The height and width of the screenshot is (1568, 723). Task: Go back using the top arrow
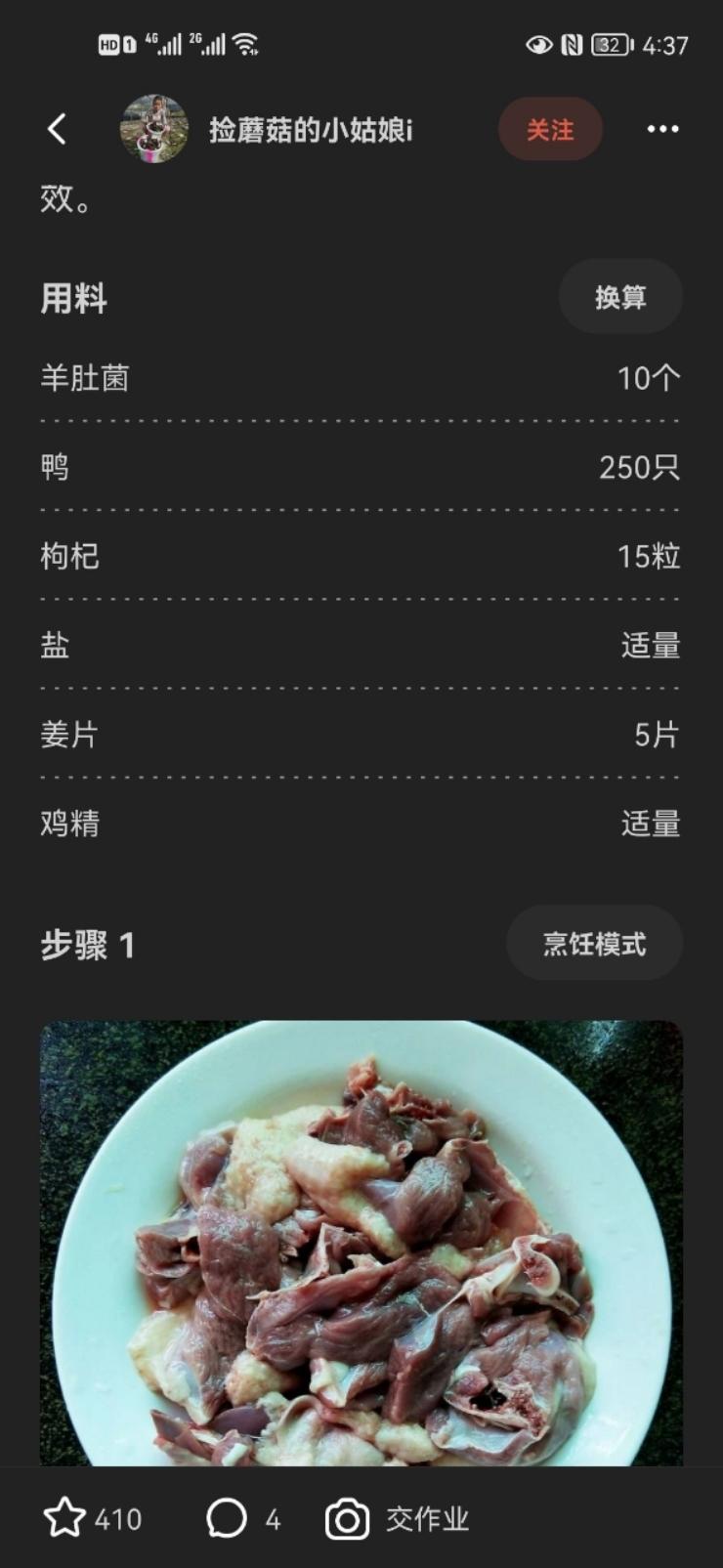pos(57,129)
